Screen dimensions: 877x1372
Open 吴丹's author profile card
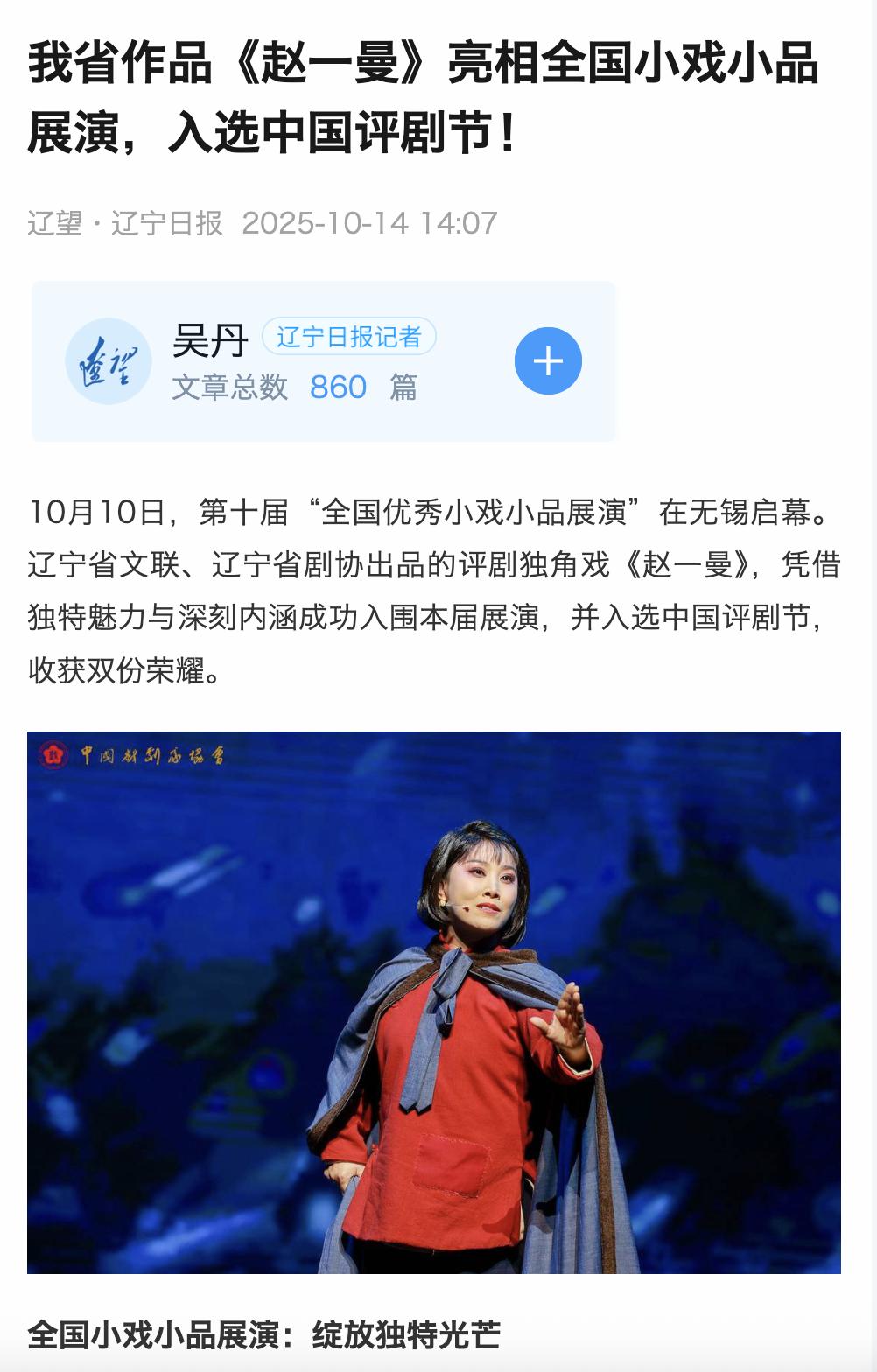(x=210, y=341)
